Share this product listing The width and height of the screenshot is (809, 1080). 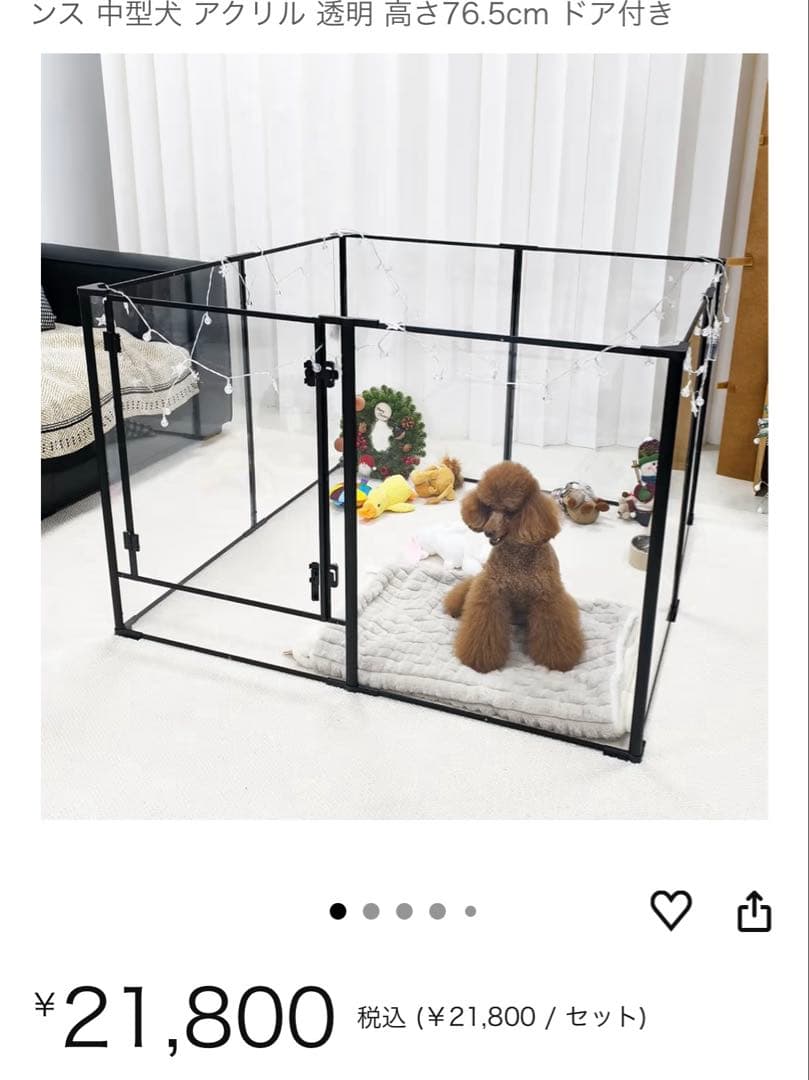tap(754, 910)
